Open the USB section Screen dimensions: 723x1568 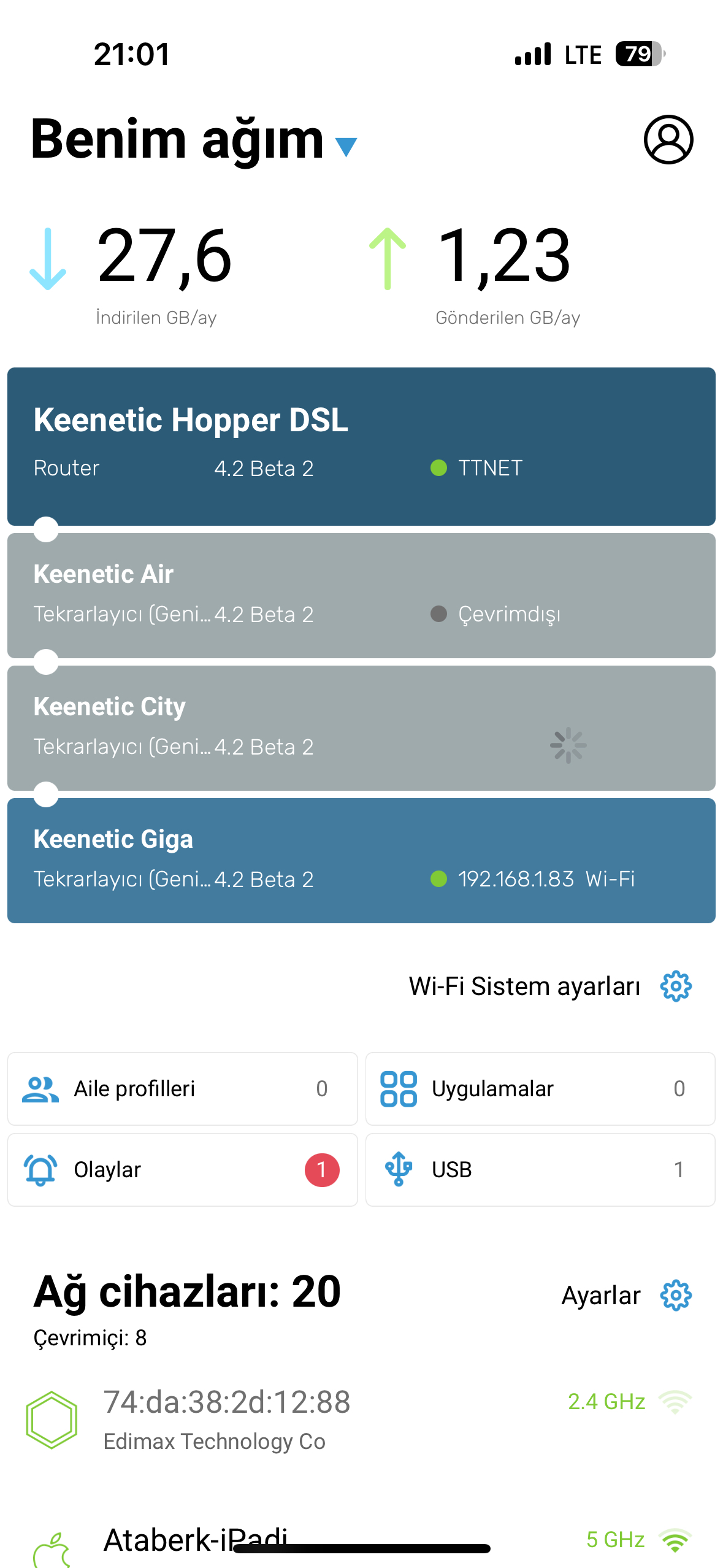pos(540,1170)
